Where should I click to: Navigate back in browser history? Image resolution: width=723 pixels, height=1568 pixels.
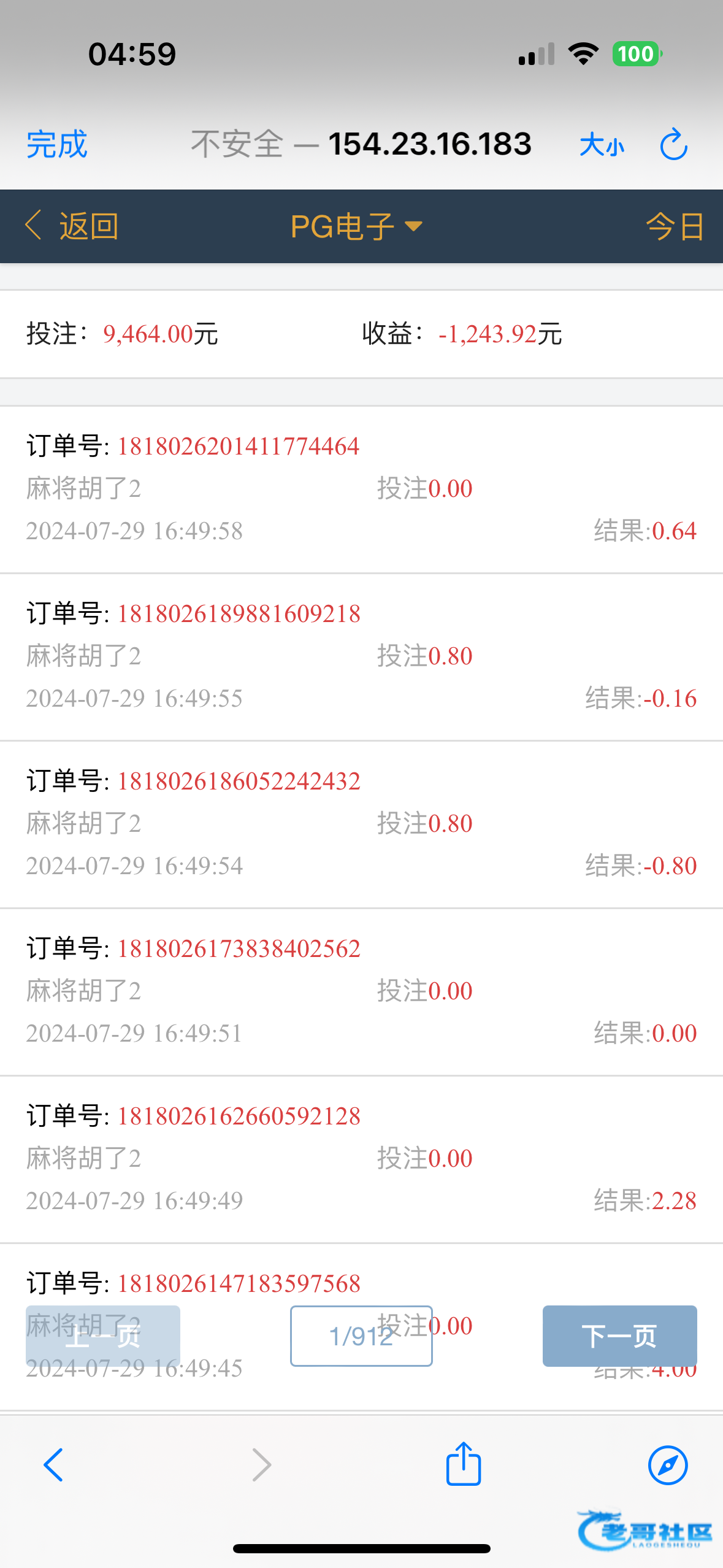(x=54, y=1465)
